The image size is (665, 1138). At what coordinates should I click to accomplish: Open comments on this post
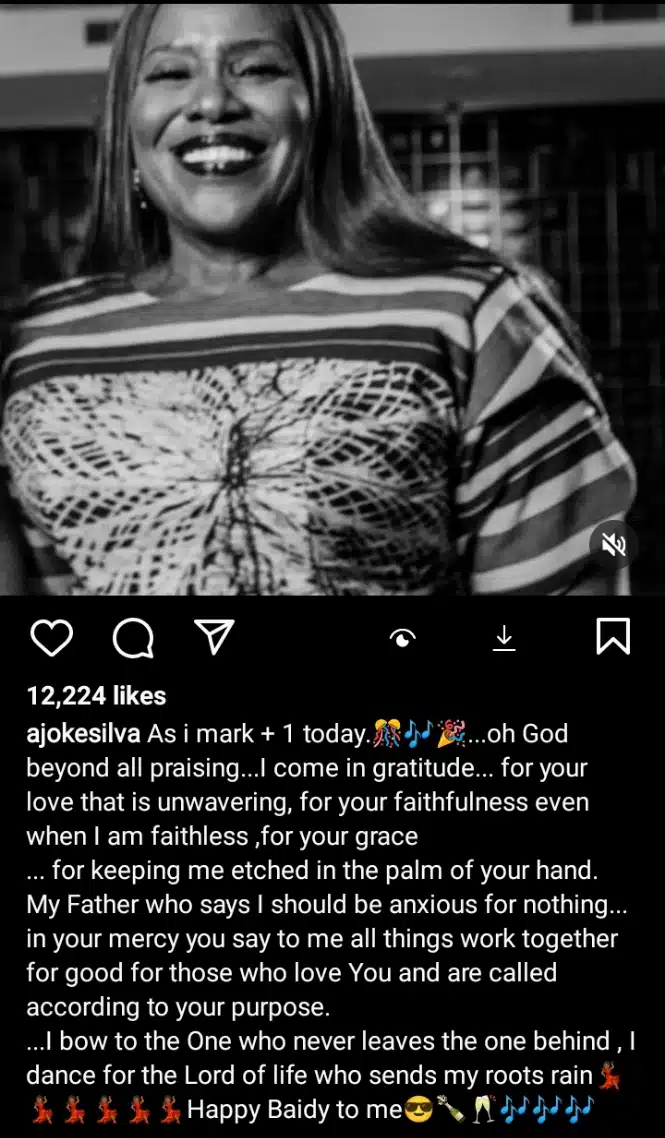coord(132,636)
